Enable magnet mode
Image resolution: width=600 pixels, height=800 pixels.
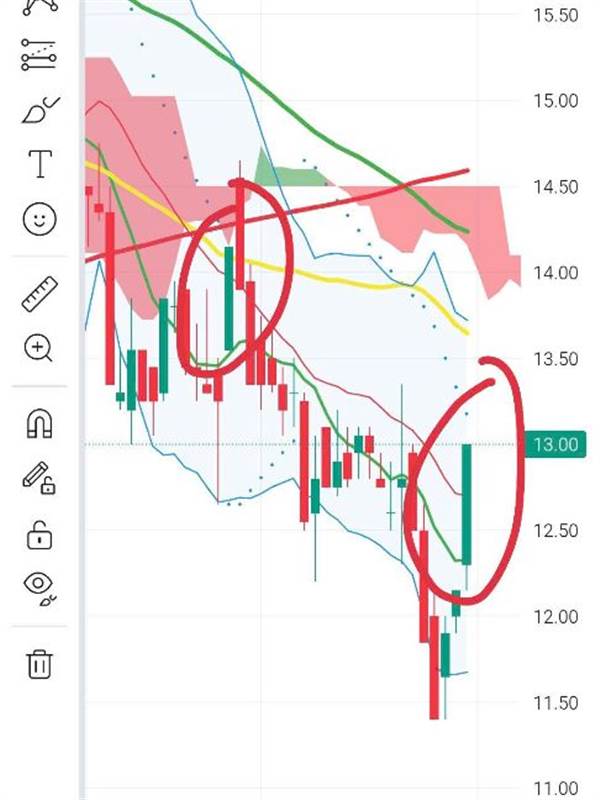(x=40, y=424)
